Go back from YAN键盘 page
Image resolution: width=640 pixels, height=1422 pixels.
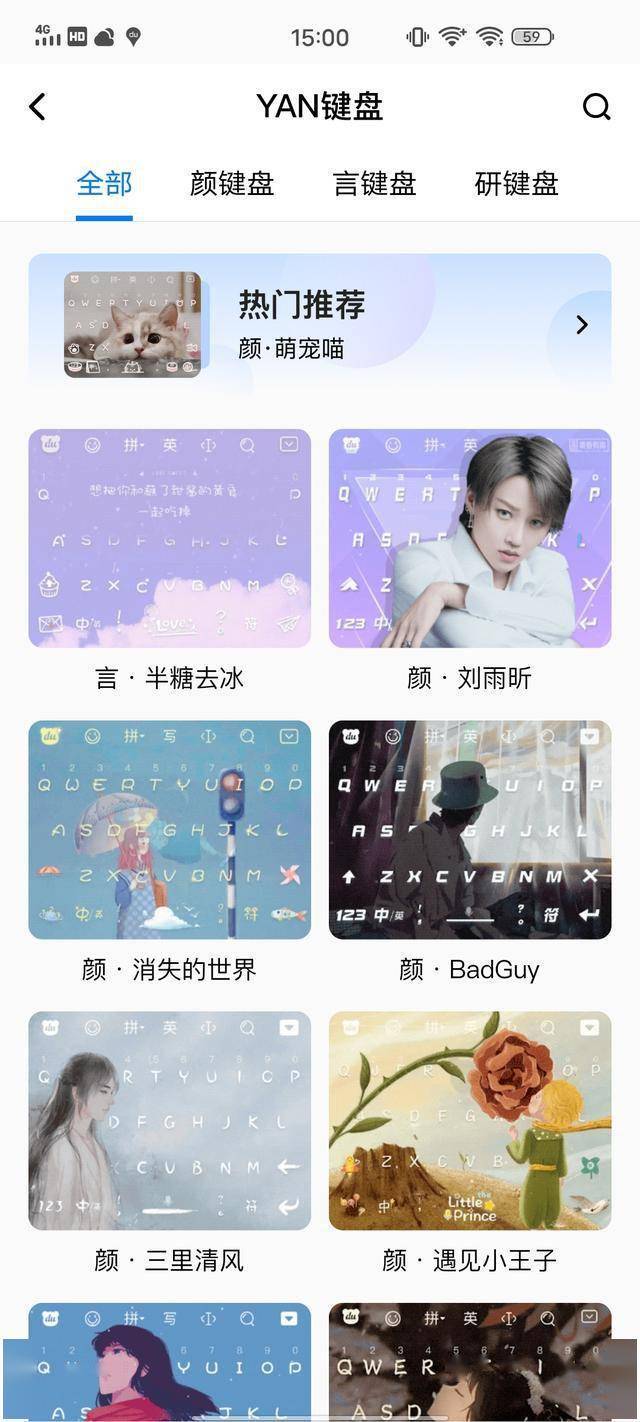point(37,107)
